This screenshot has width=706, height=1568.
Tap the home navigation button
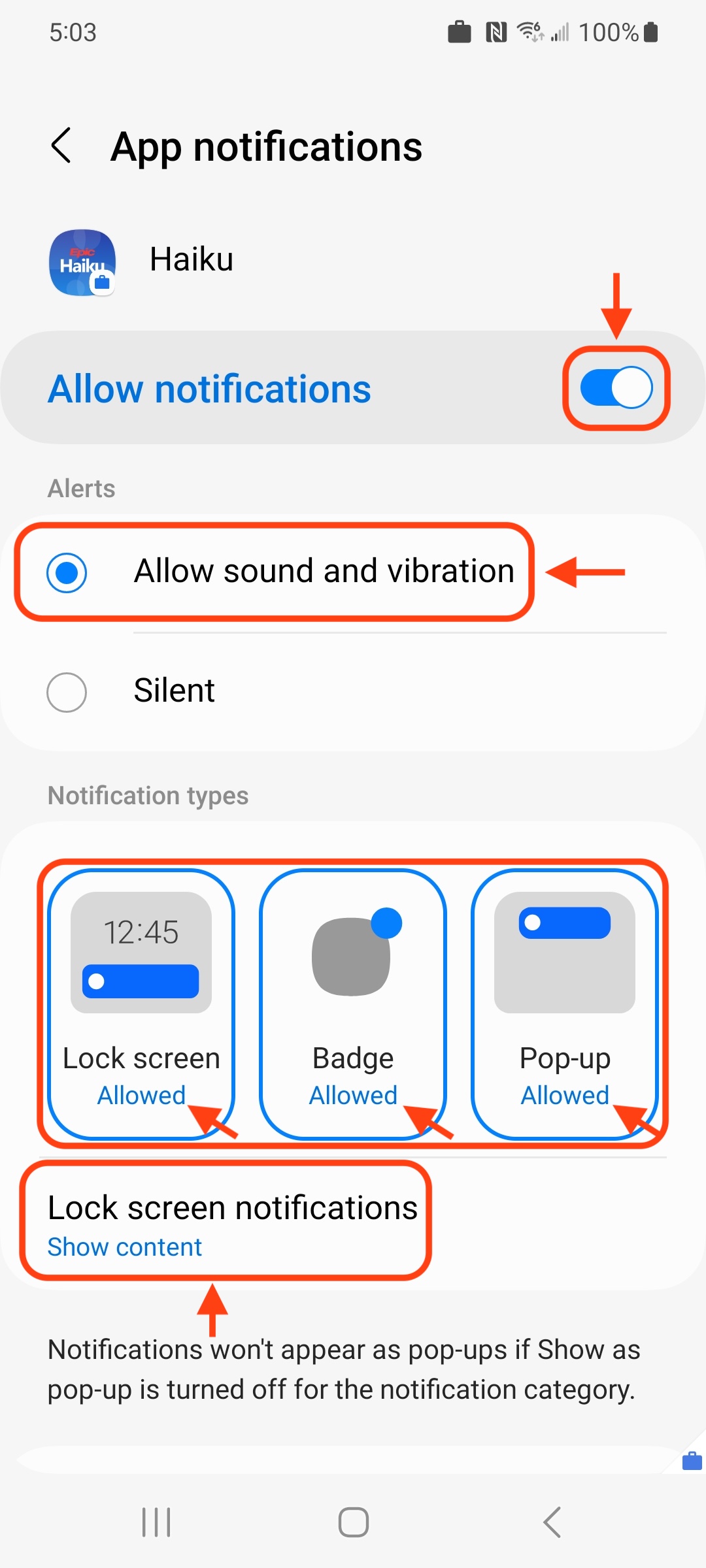pyautogui.click(x=353, y=1522)
